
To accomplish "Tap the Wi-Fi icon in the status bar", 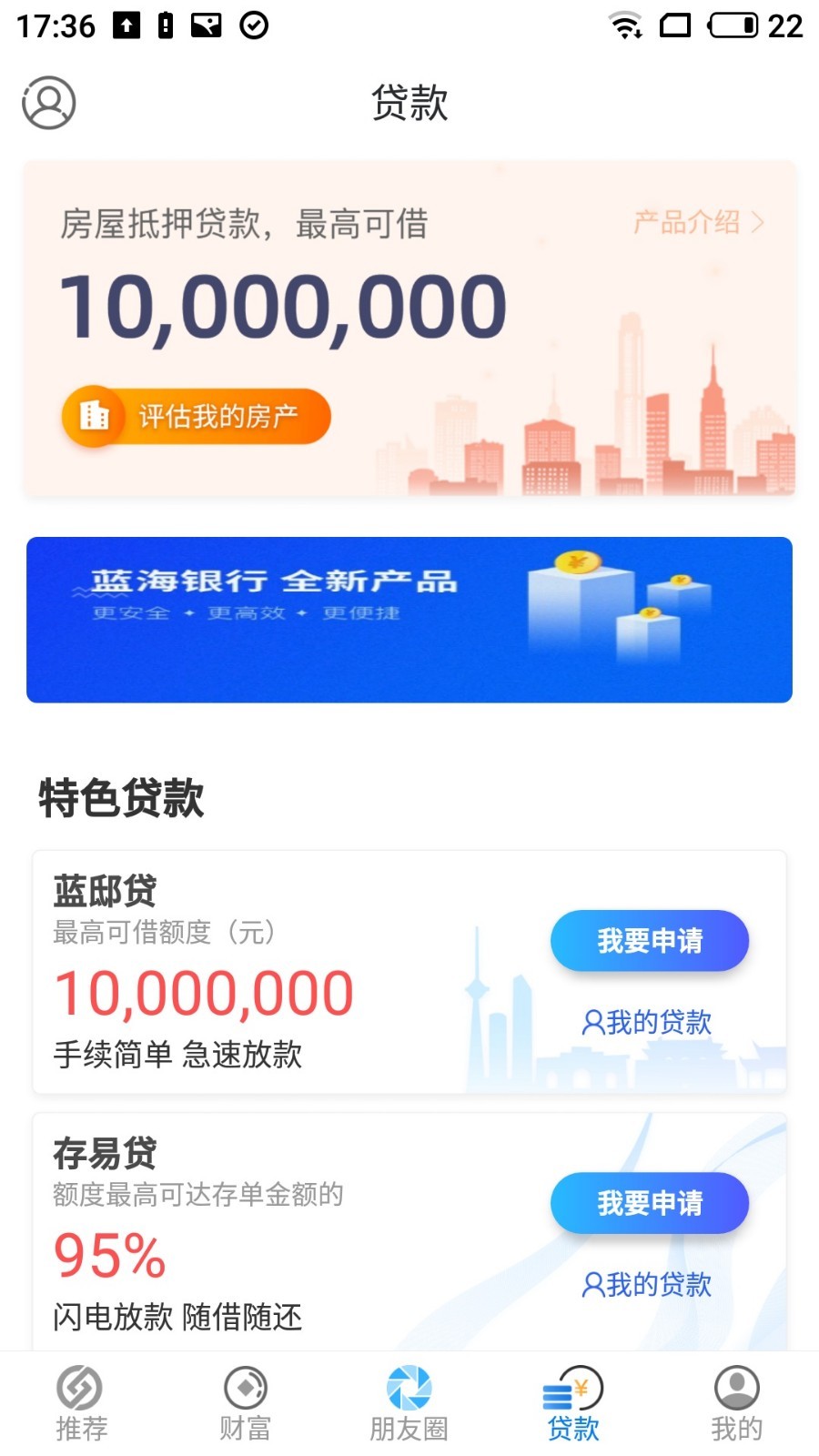I will (x=626, y=25).
